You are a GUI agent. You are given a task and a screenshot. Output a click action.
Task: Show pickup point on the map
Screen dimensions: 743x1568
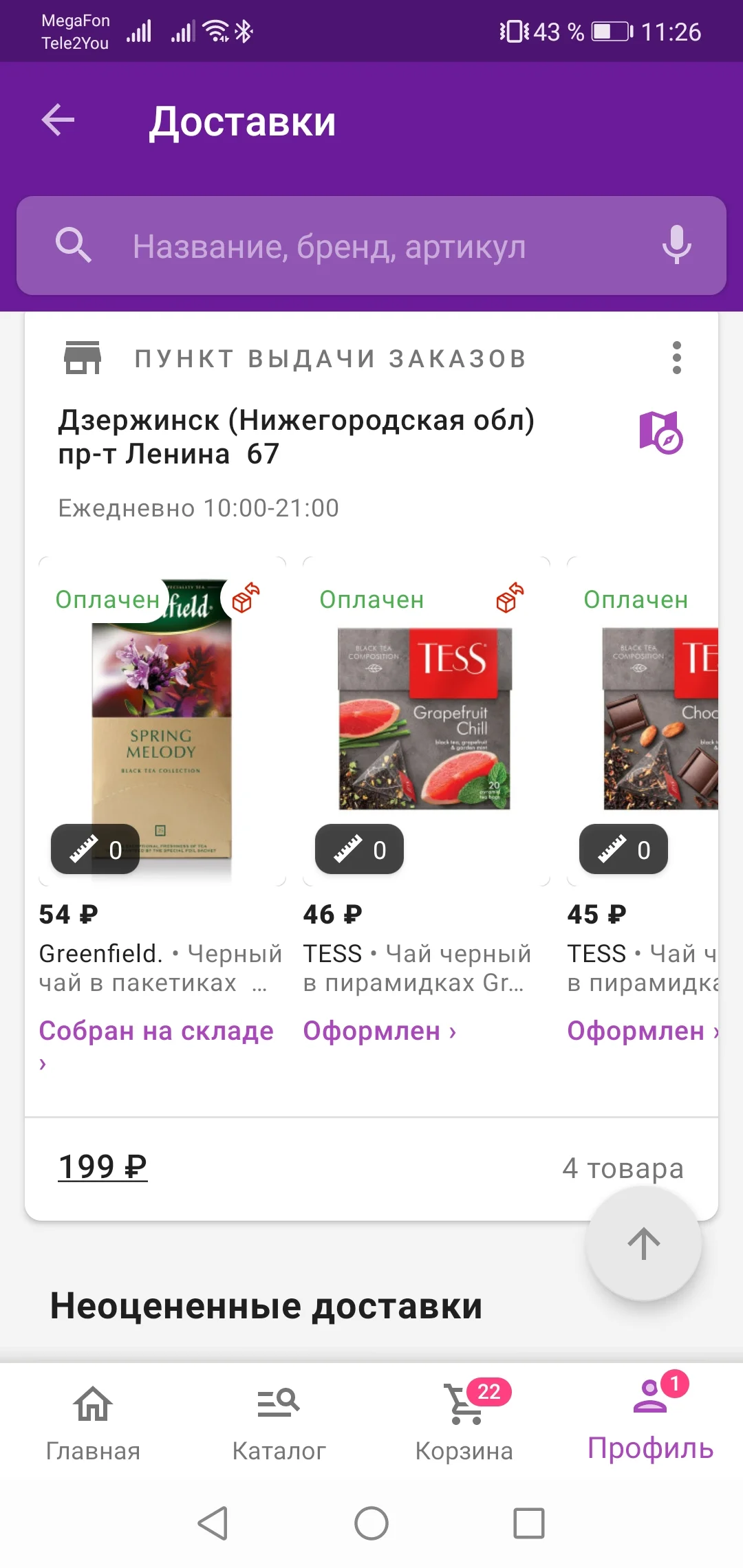[660, 433]
